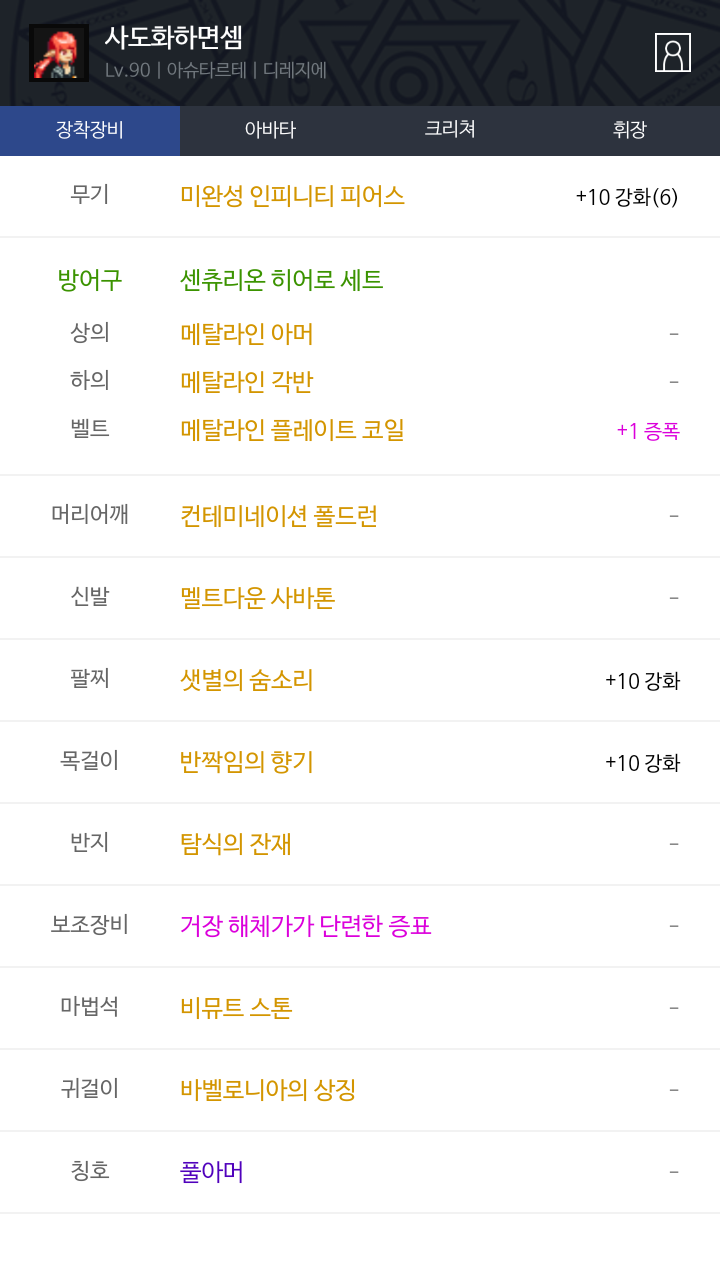
Task: Open the character profile icon
Action: tap(673, 52)
